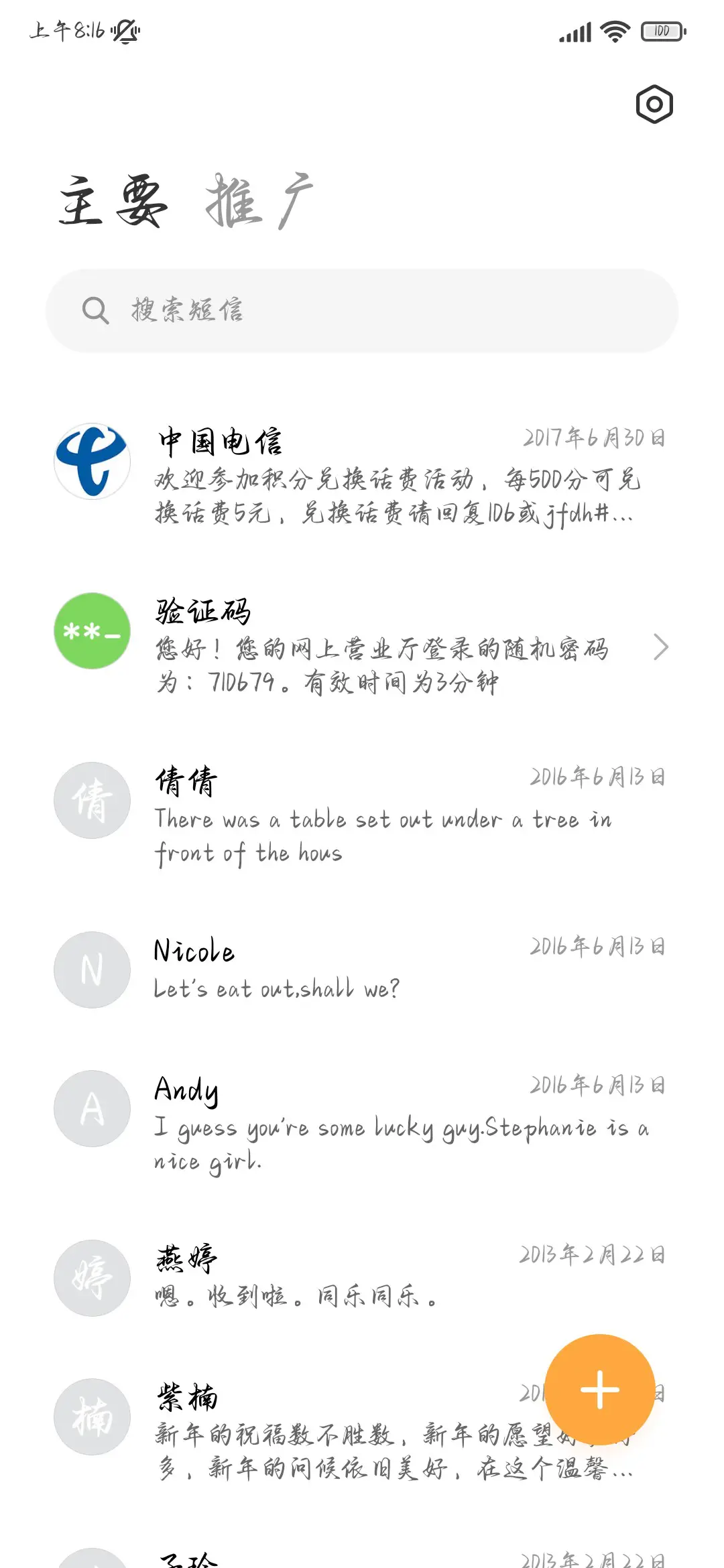The image size is (724, 1568).
Task: Click Nicole's avatar with letter N
Action: 92,971
